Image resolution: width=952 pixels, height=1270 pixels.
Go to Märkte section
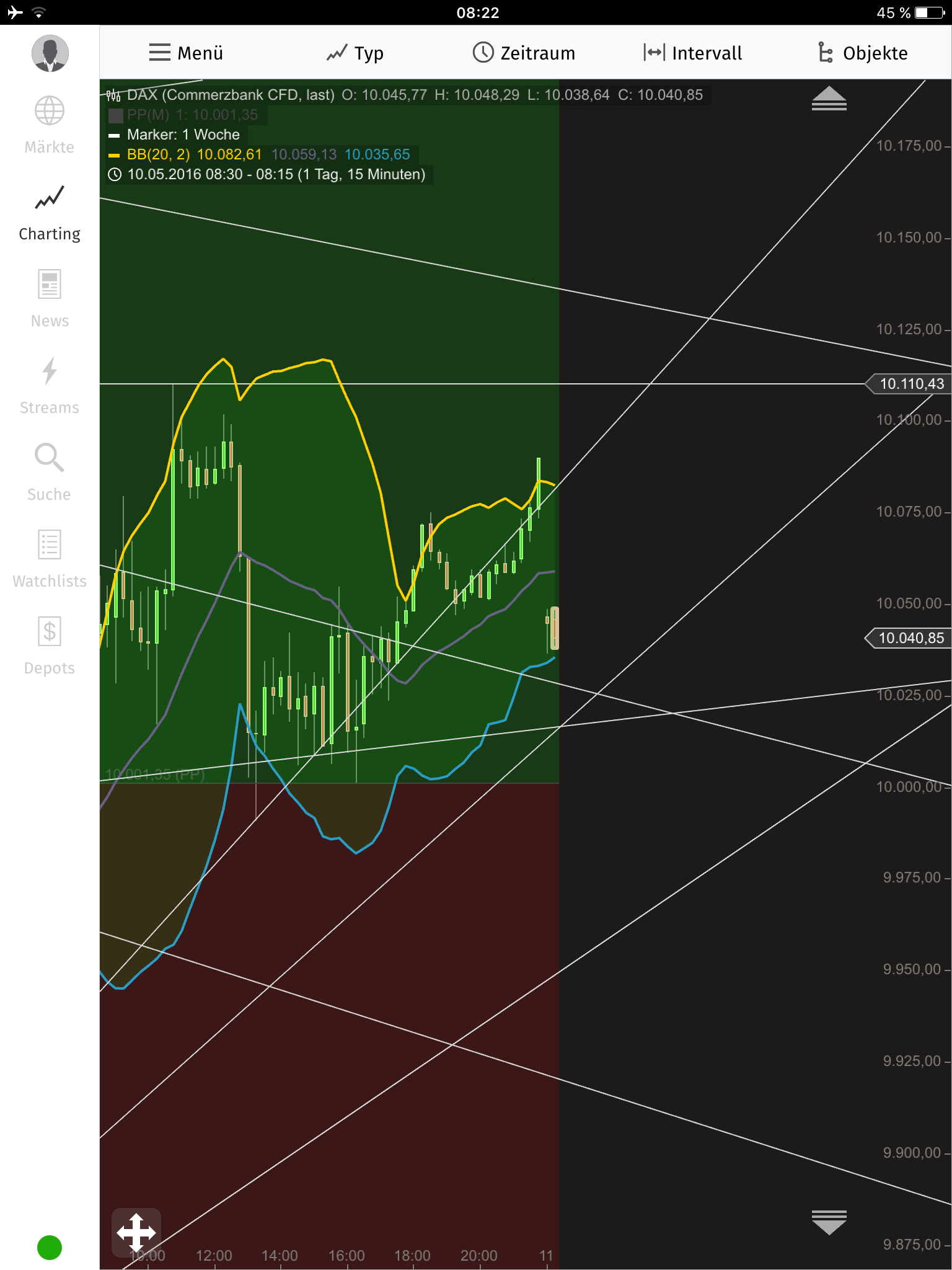[x=50, y=124]
